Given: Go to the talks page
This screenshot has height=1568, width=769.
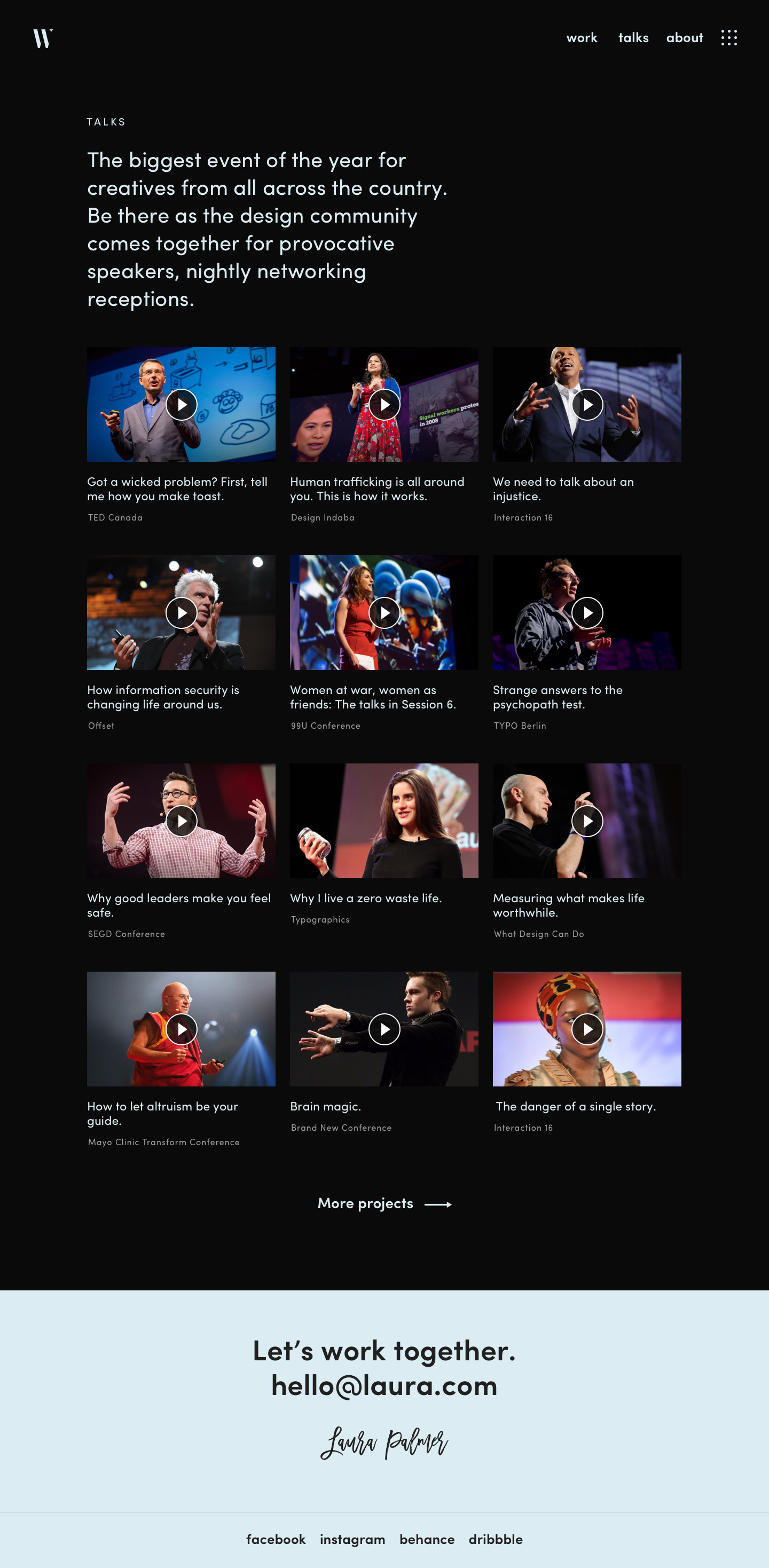Looking at the screenshot, I should pyautogui.click(x=633, y=38).
